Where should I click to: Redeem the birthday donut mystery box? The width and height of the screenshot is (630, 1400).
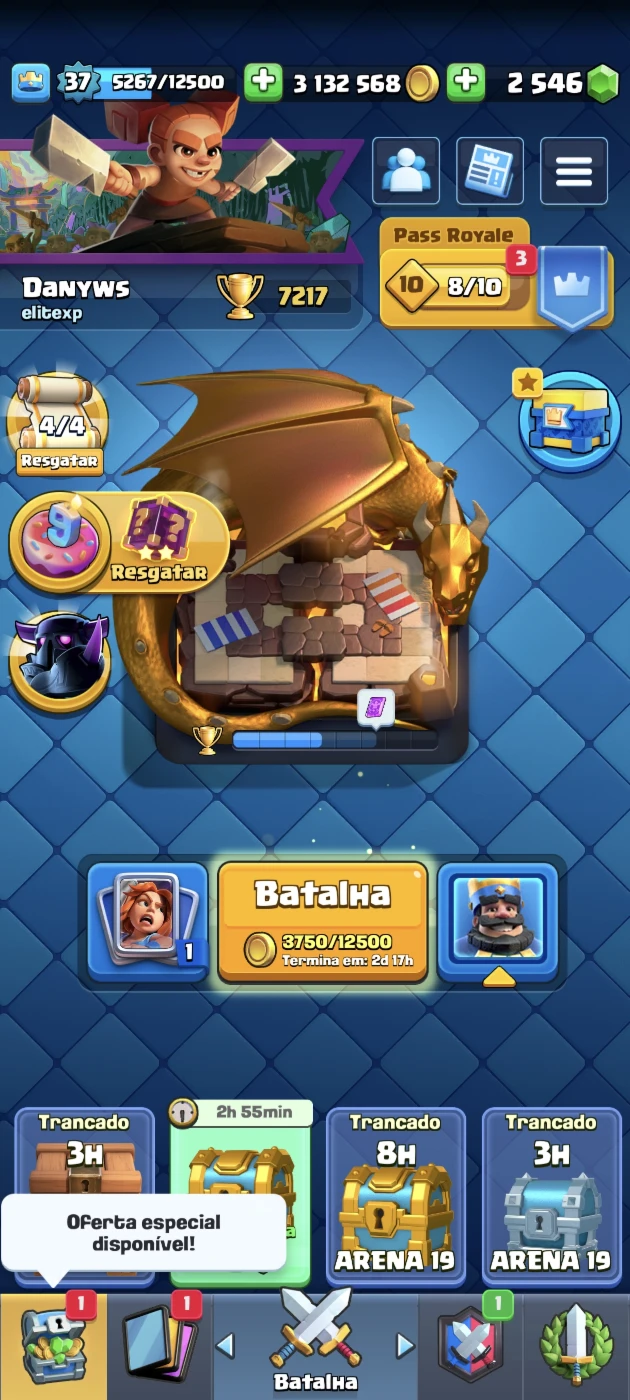pyautogui.click(x=119, y=542)
